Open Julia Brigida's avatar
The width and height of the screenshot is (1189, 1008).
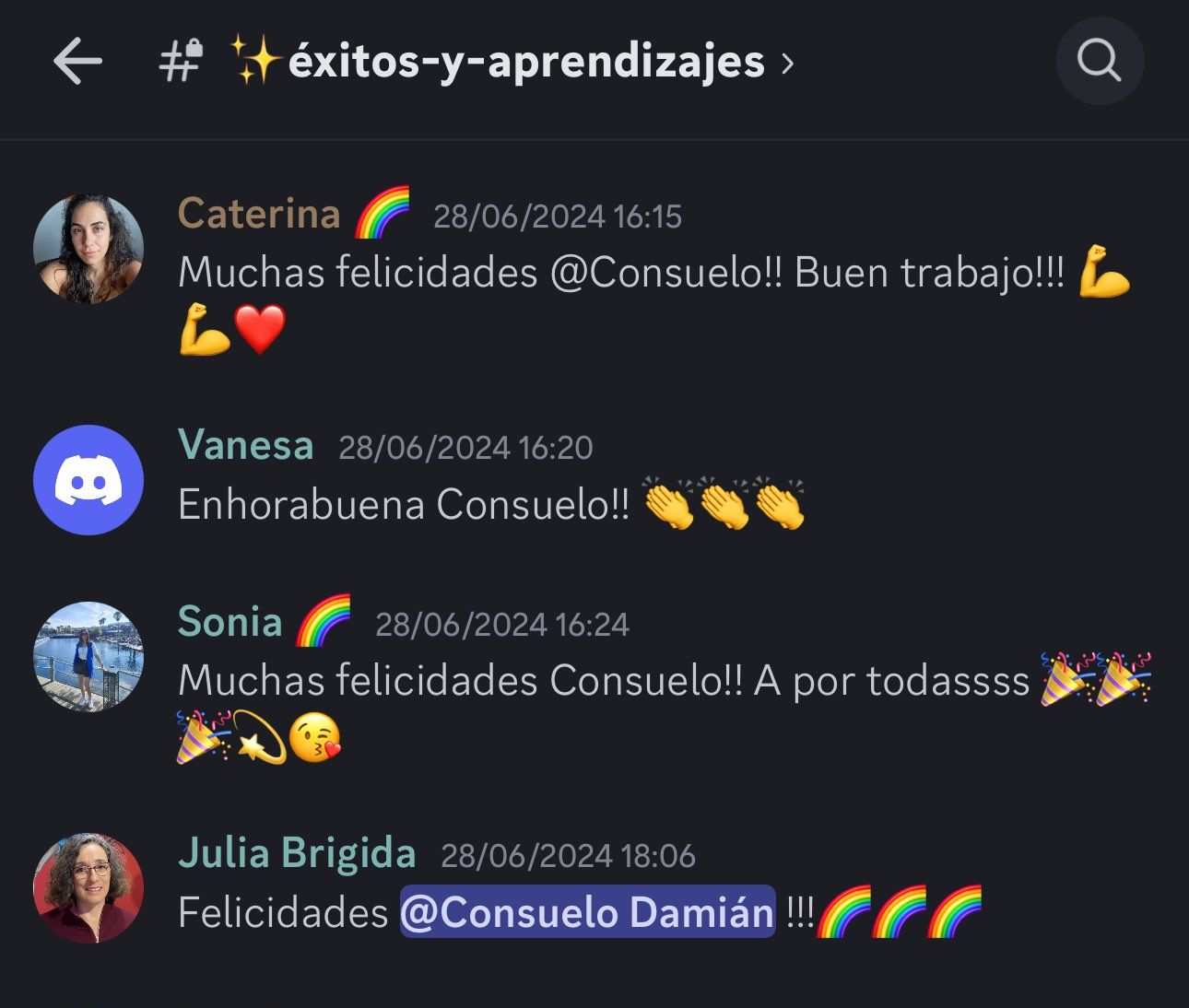(x=88, y=888)
